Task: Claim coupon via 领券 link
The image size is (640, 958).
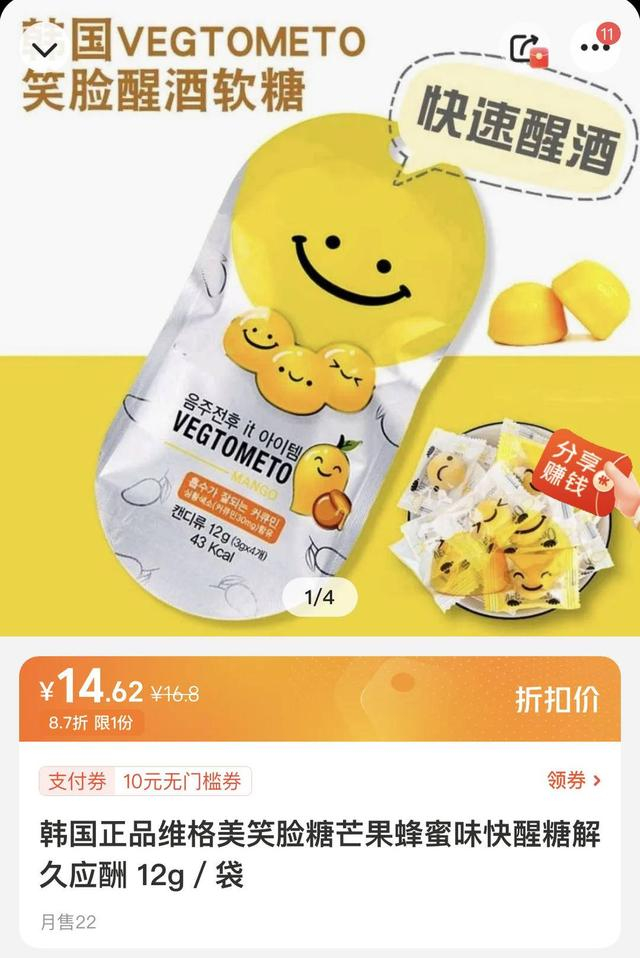Action: point(573,780)
